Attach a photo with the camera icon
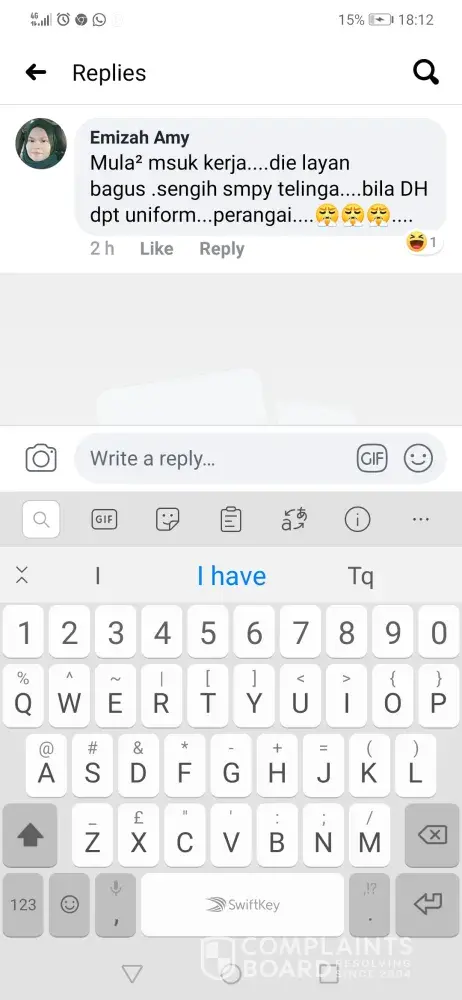Viewport: 462px width, 1000px height. click(x=41, y=459)
